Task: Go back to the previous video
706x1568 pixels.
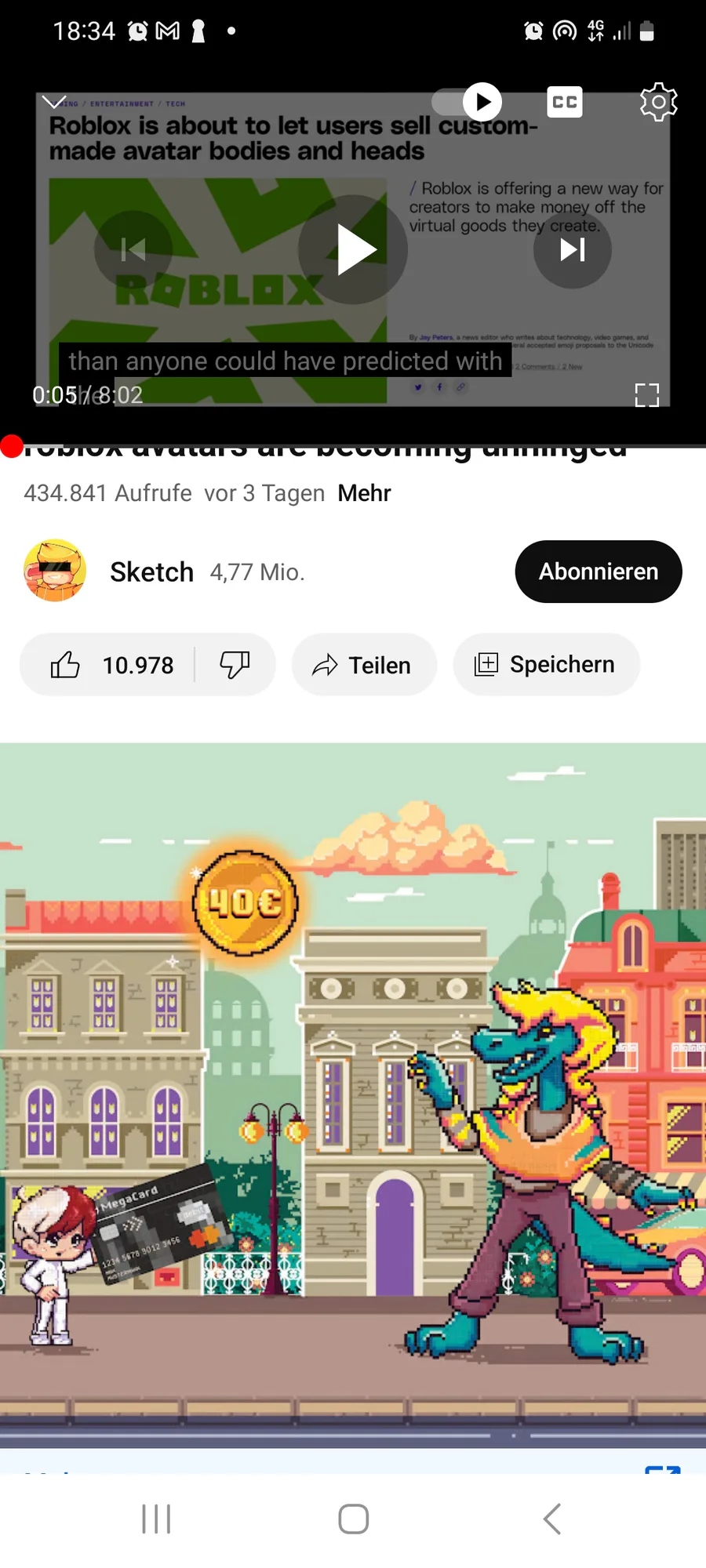Action: point(133,249)
